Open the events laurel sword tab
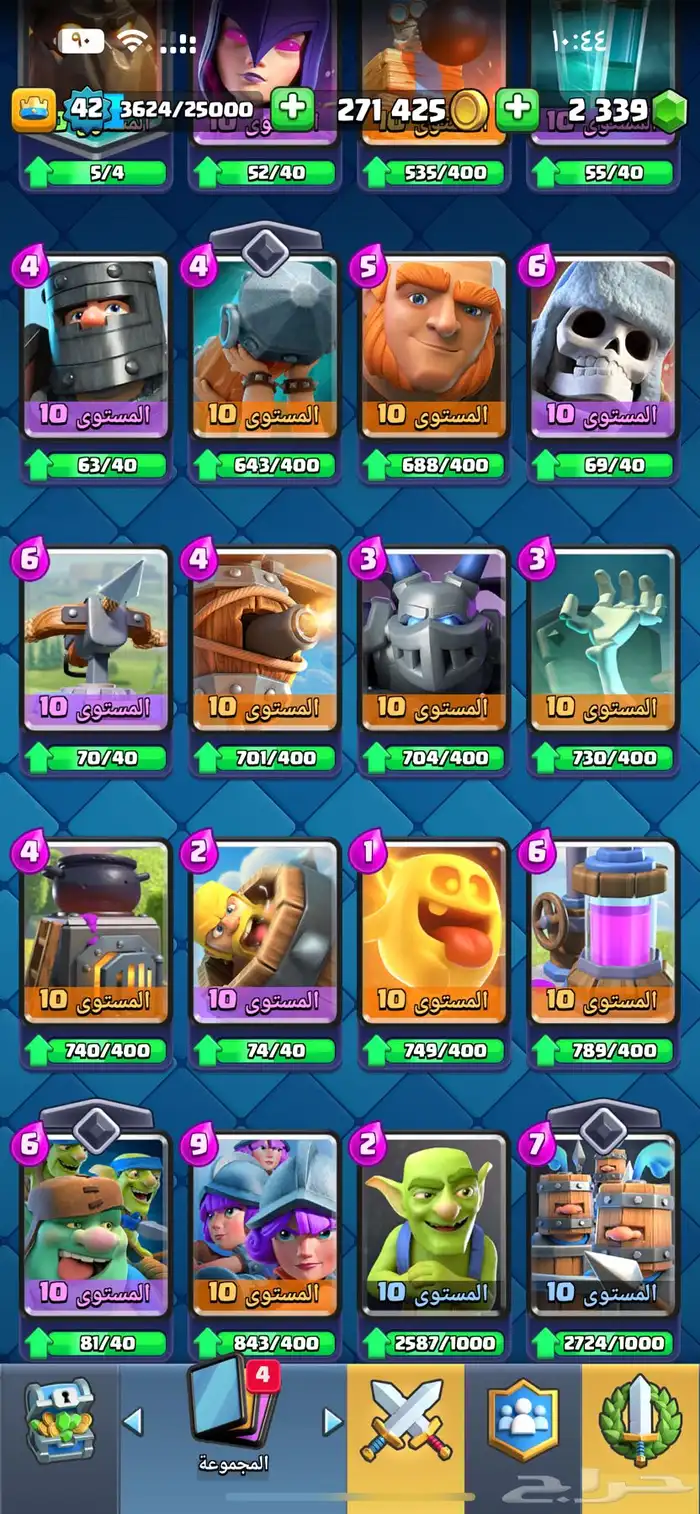Screen dimensions: 700x1514 coord(640,1419)
